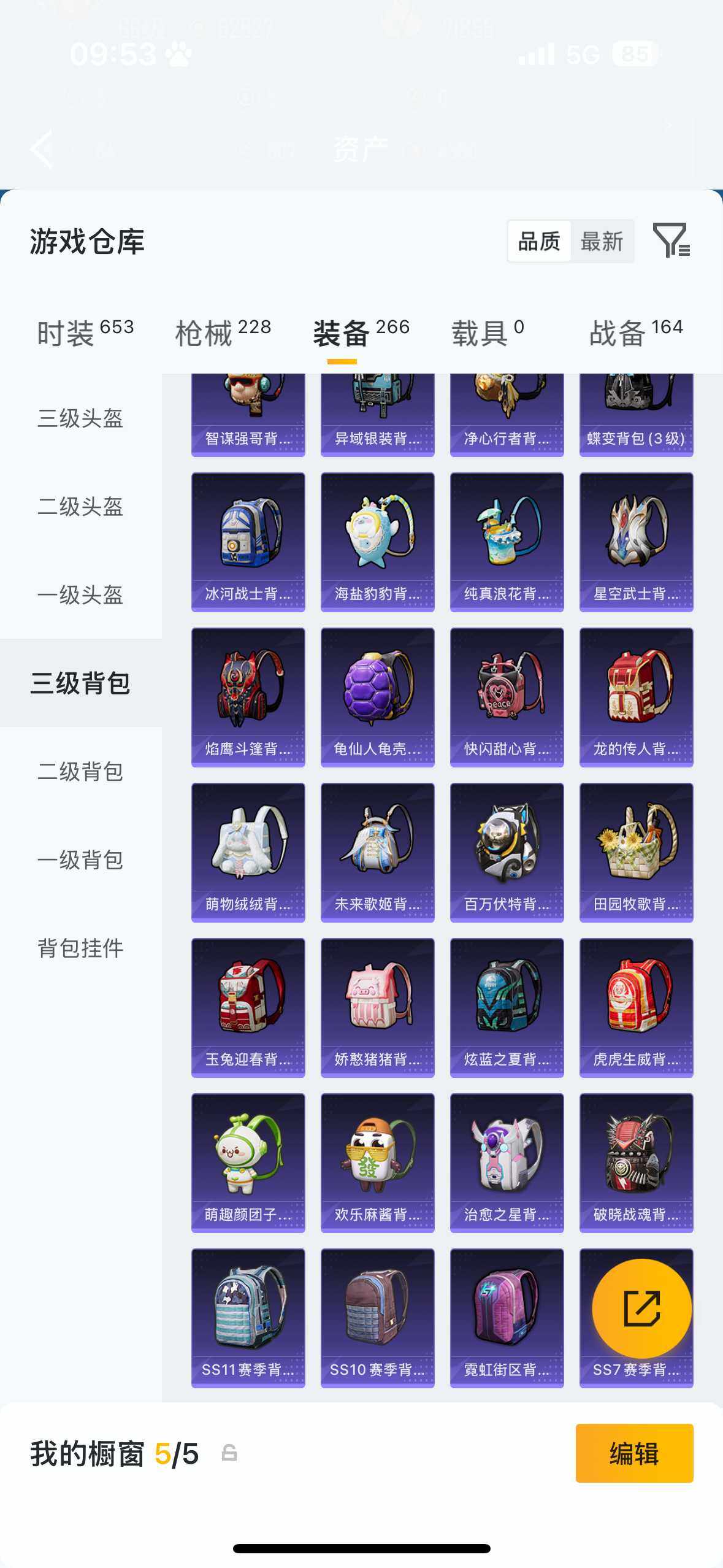
Task: Open the SS10 赛季背包 thumbnail
Action: point(377,1315)
